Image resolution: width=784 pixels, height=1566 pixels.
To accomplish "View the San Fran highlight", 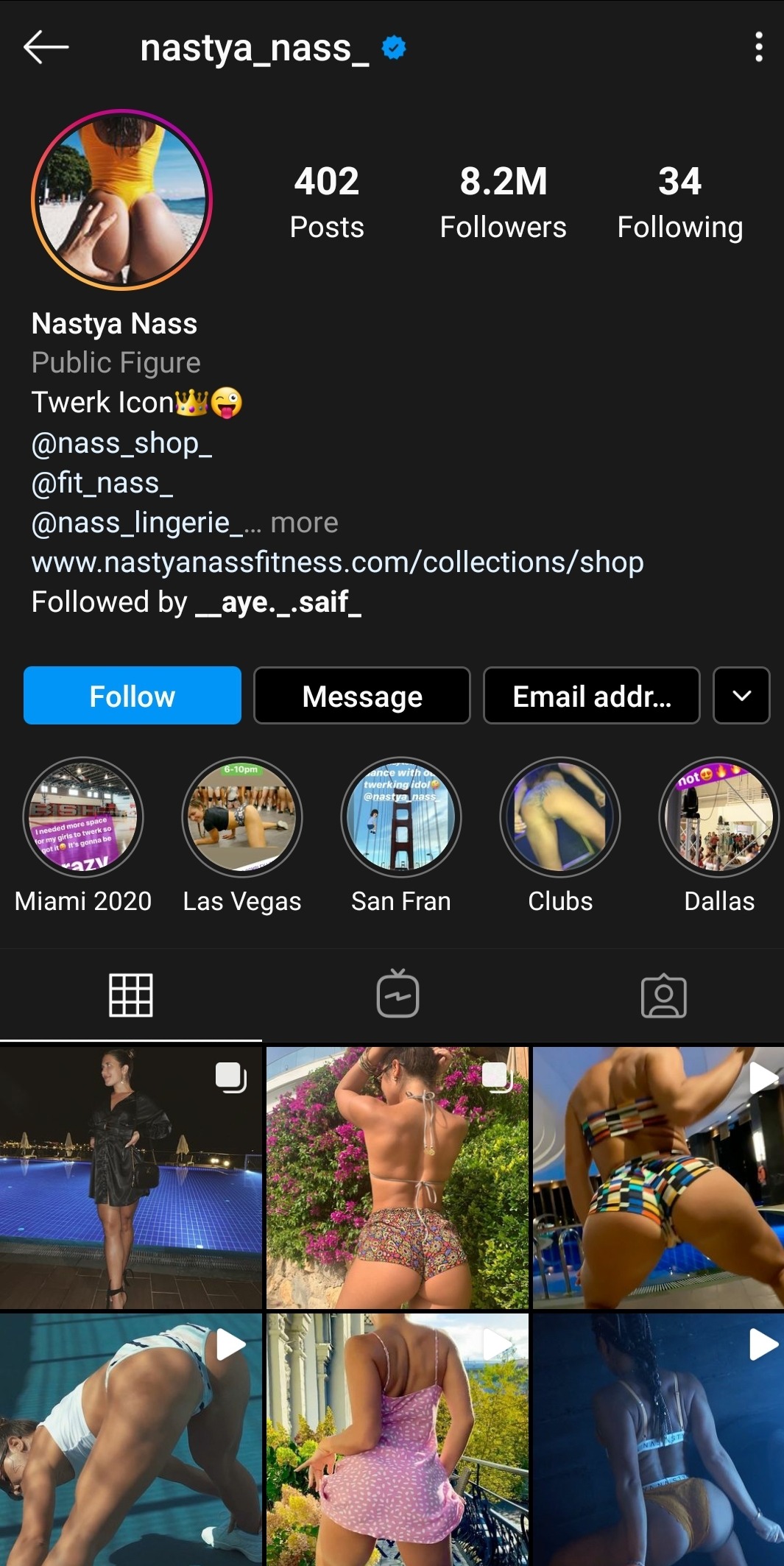I will tap(401, 817).
